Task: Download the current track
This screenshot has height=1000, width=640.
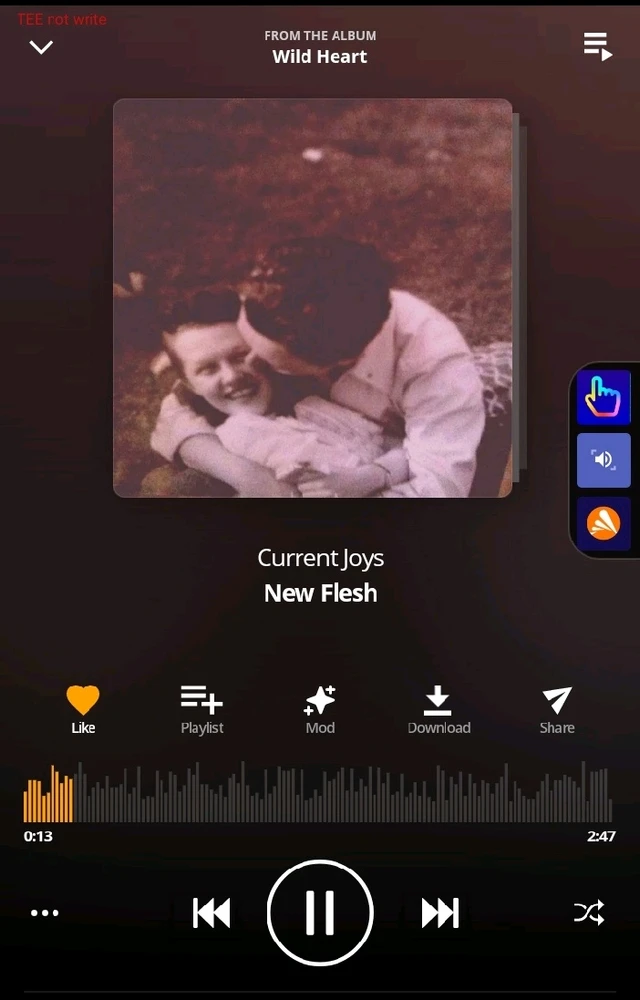Action: coord(438,708)
